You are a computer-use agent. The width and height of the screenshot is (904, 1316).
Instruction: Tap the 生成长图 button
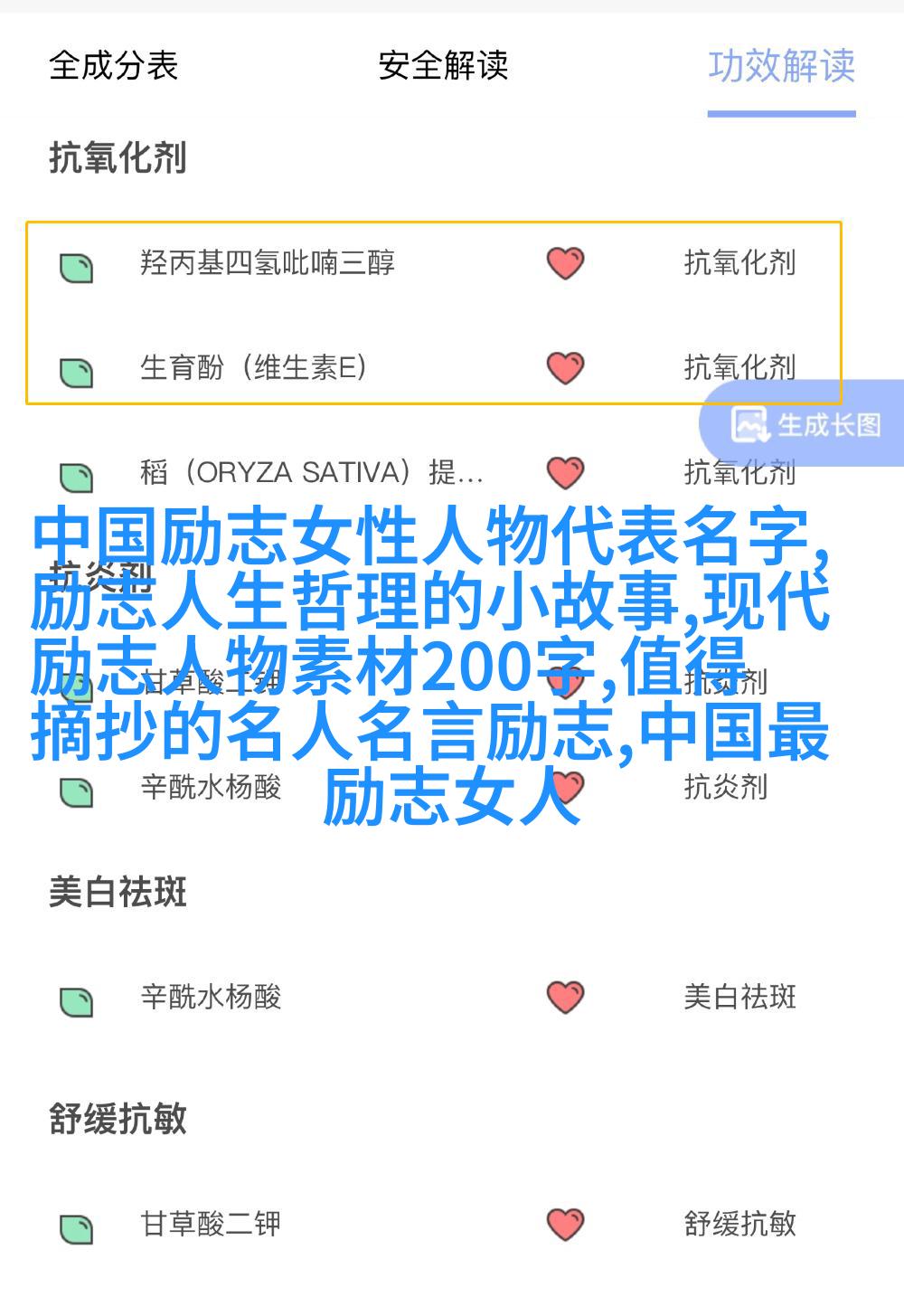pos(807,424)
